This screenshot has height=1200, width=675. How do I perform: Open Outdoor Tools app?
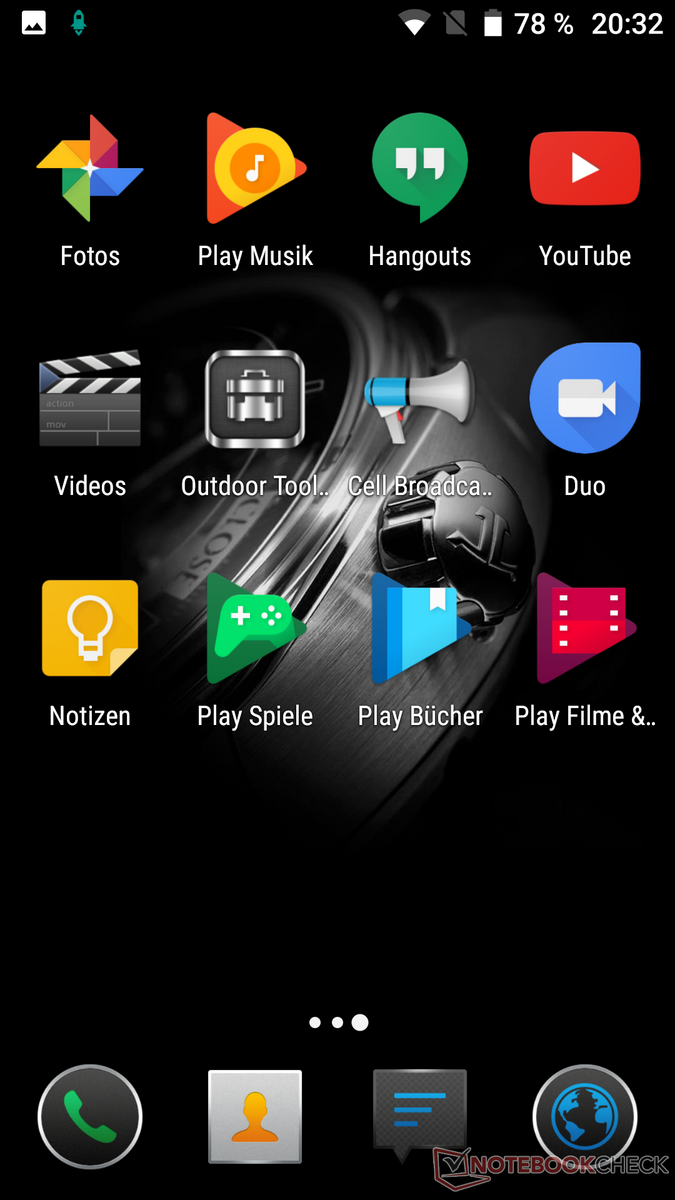tap(255, 398)
